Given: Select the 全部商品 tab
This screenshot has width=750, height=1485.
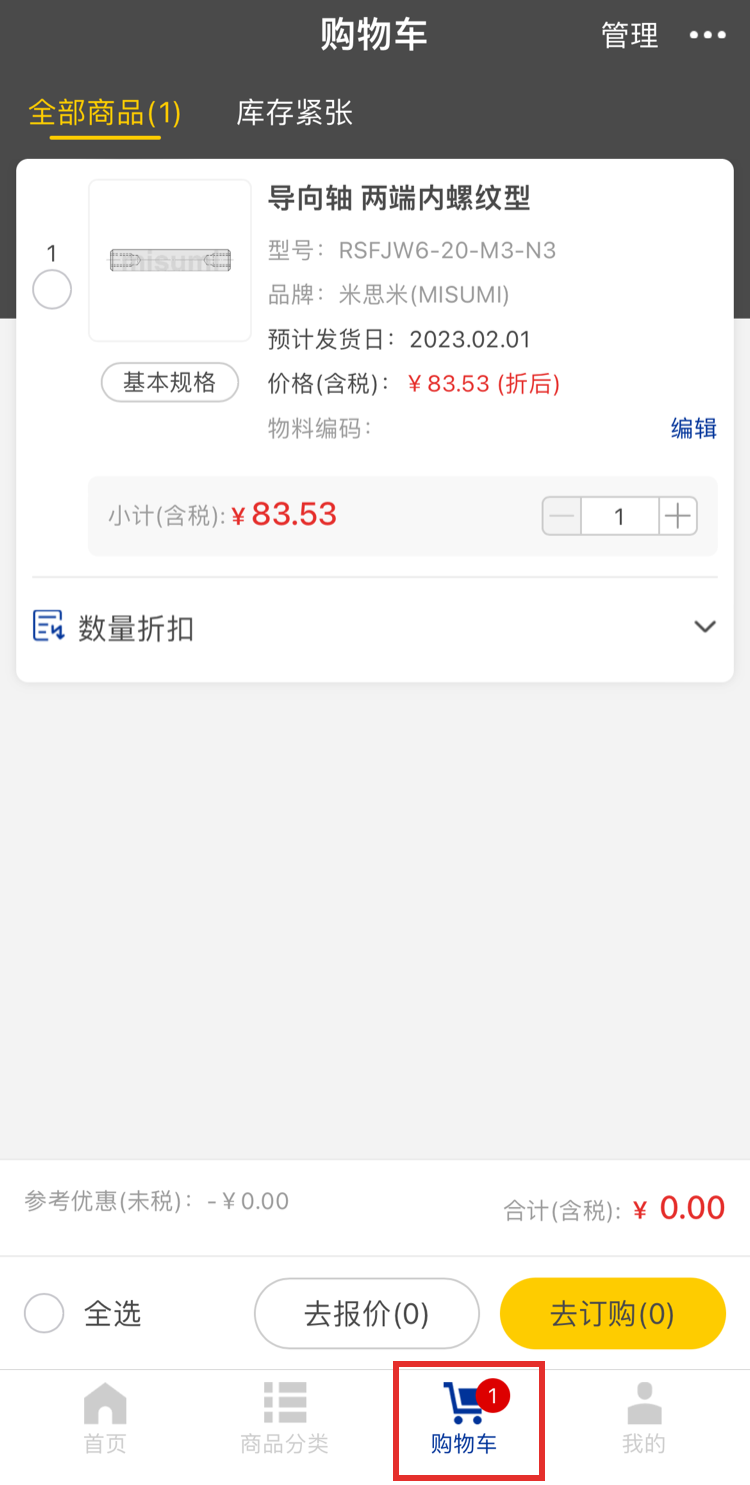Looking at the screenshot, I should tap(105, 113).
